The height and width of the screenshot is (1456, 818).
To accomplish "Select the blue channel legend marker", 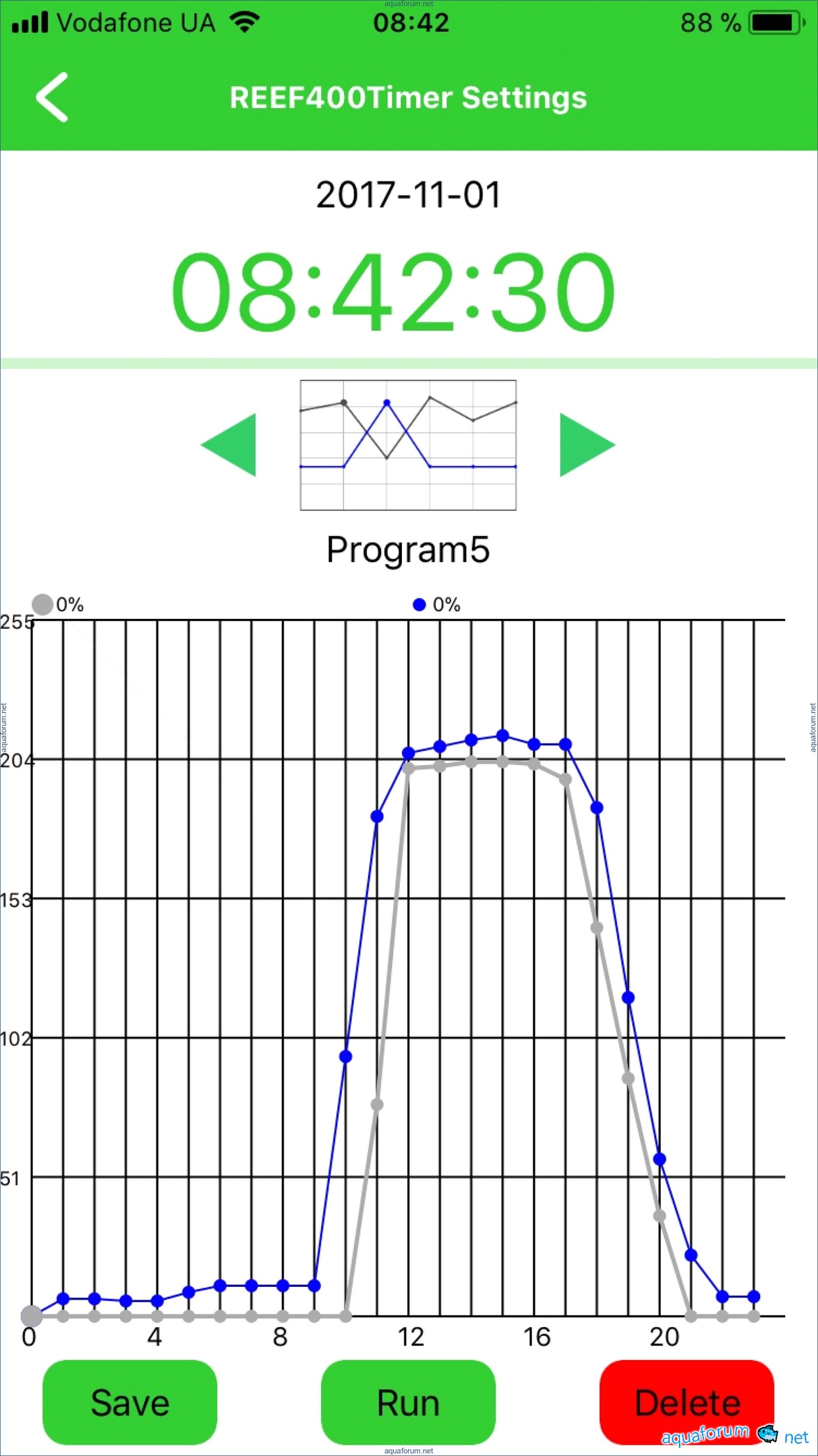I will pyautogui.click(x=419, y=605).
